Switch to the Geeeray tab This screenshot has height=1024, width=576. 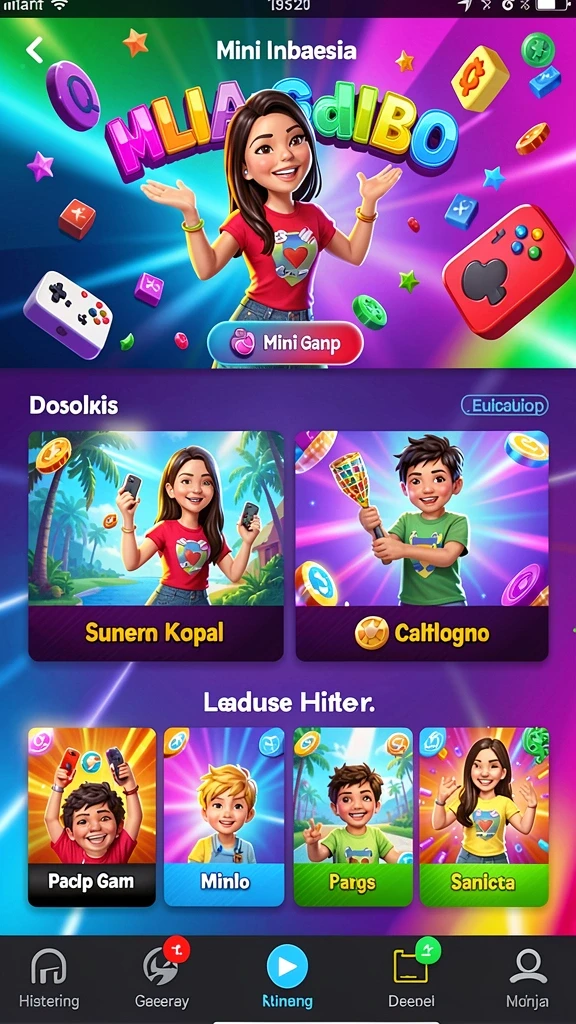coord(162,978)
